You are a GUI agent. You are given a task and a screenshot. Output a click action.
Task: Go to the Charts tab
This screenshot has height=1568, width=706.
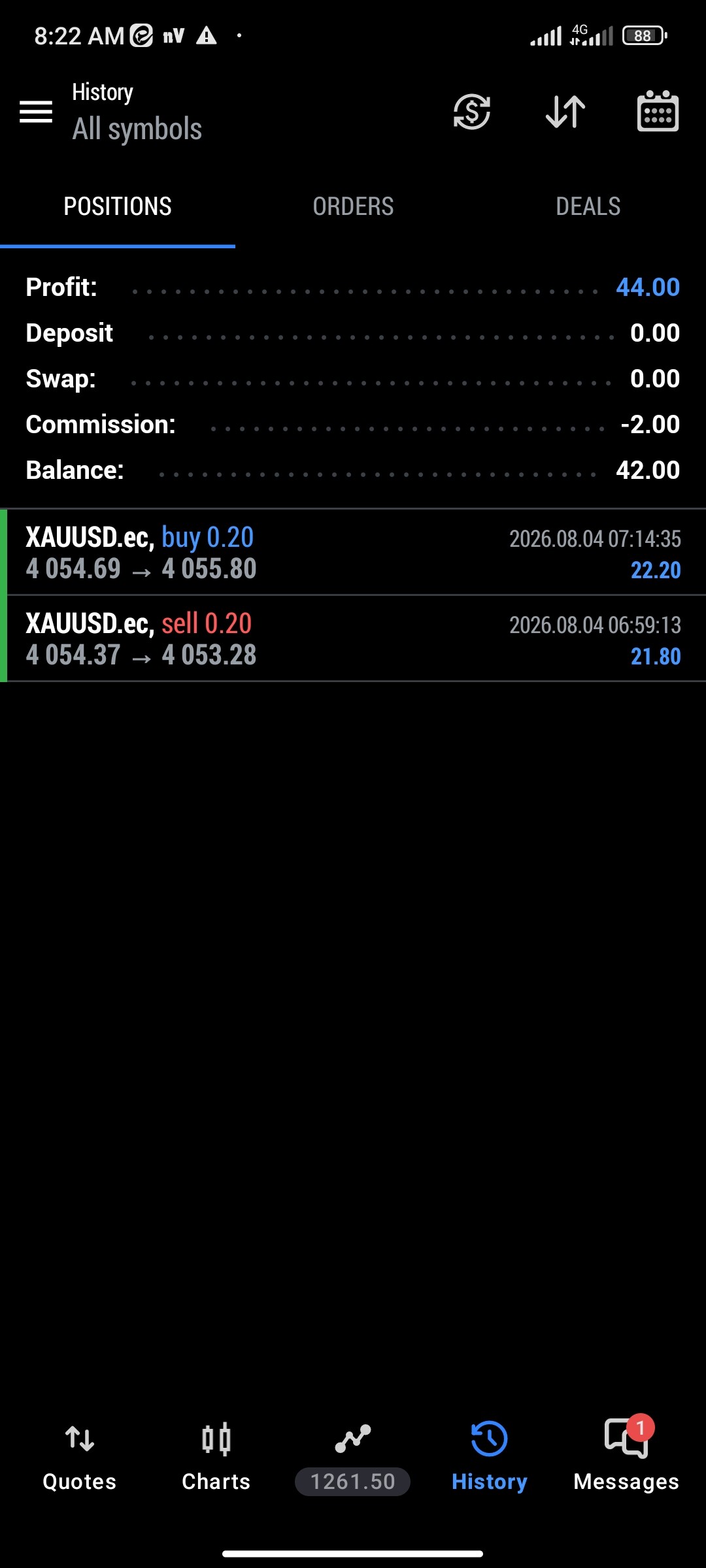click(x=216, y=1456)
